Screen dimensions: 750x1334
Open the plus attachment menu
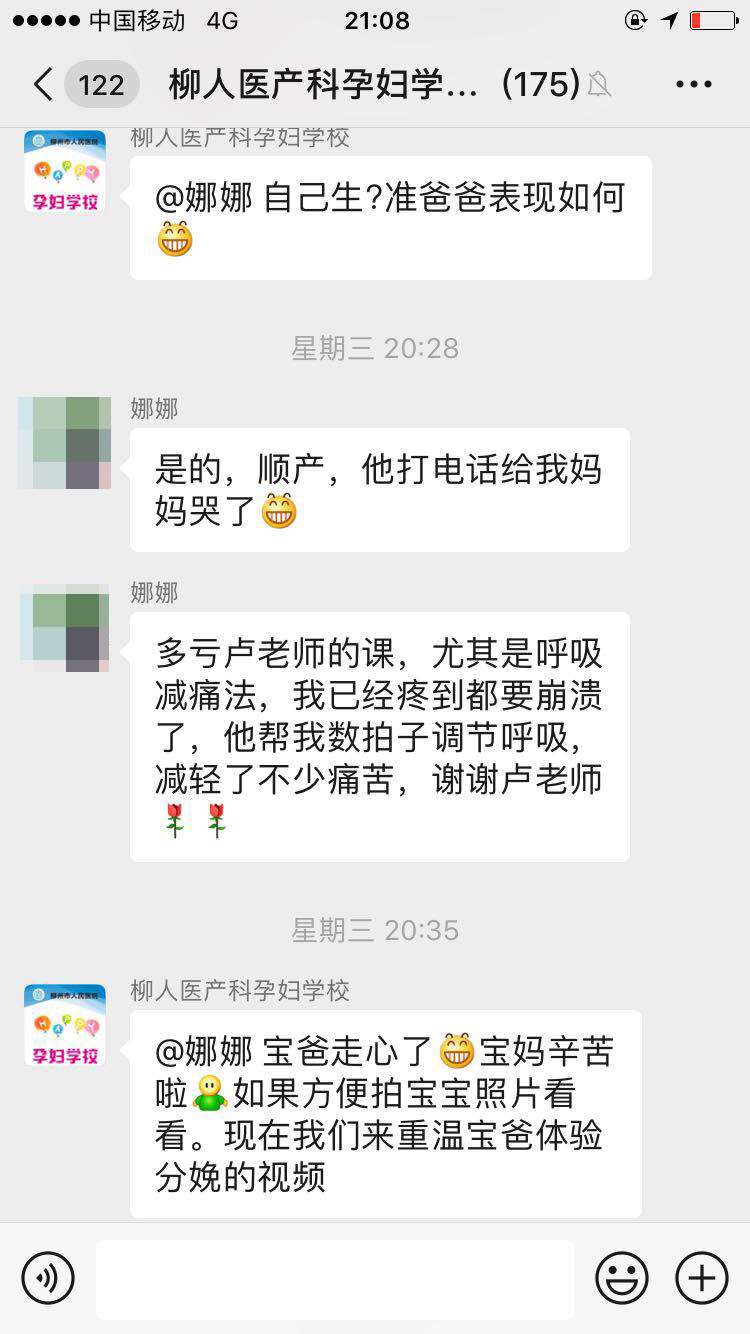coord(702,1278)
